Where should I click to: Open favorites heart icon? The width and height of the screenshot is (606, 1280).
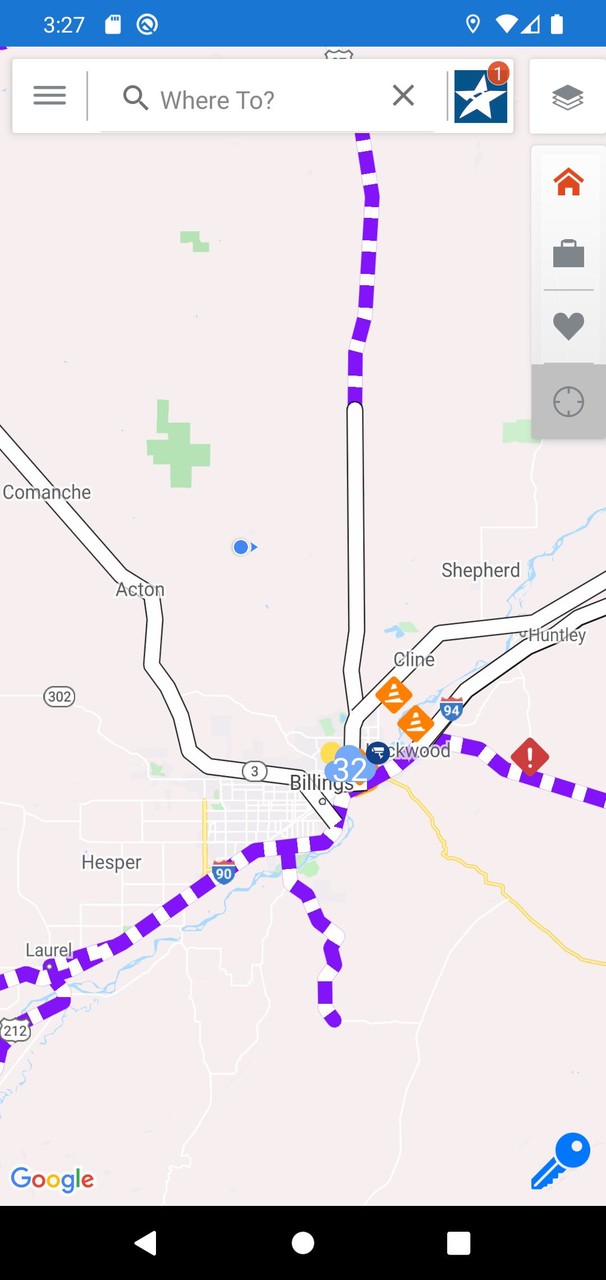pyautogui.click(x=568, y=326)
